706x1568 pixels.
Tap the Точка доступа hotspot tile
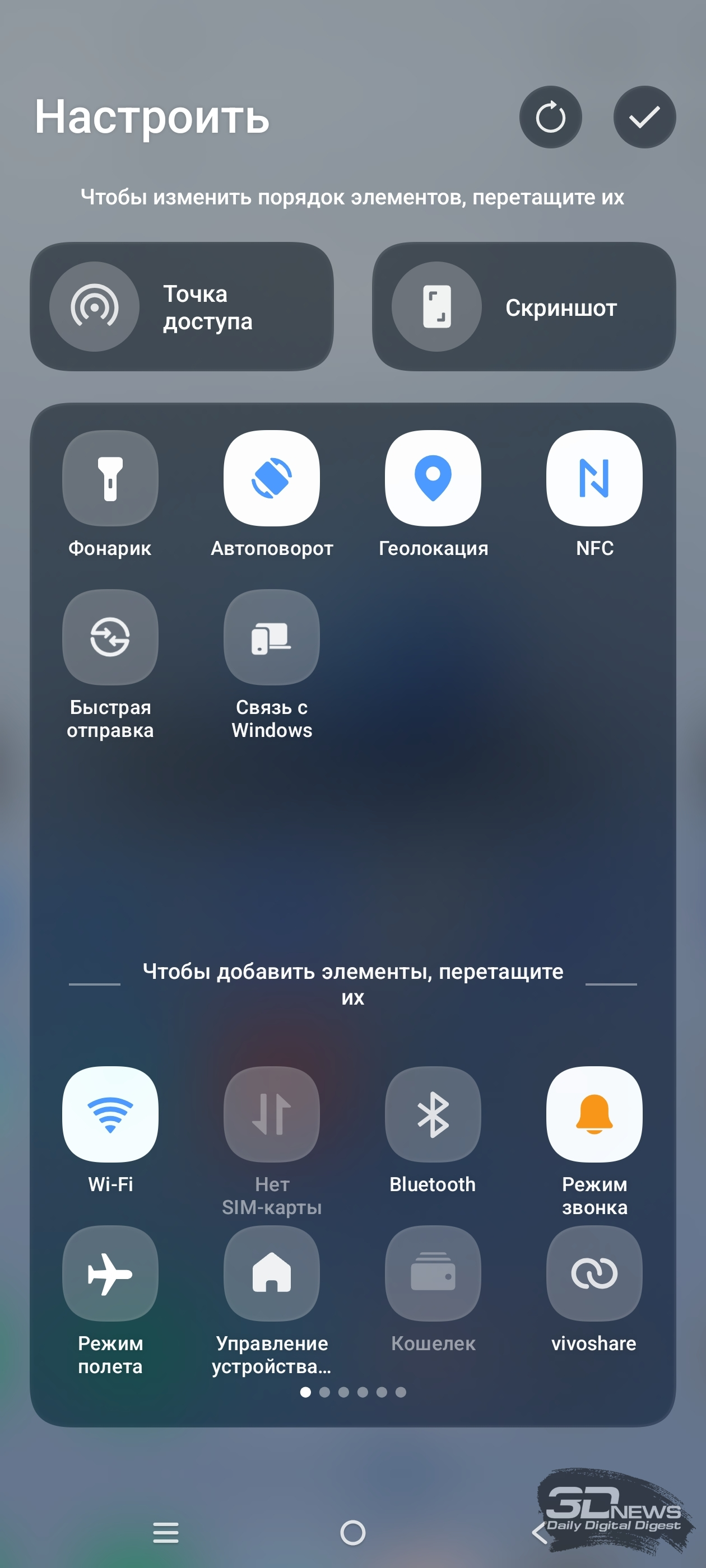click(182, 307)
